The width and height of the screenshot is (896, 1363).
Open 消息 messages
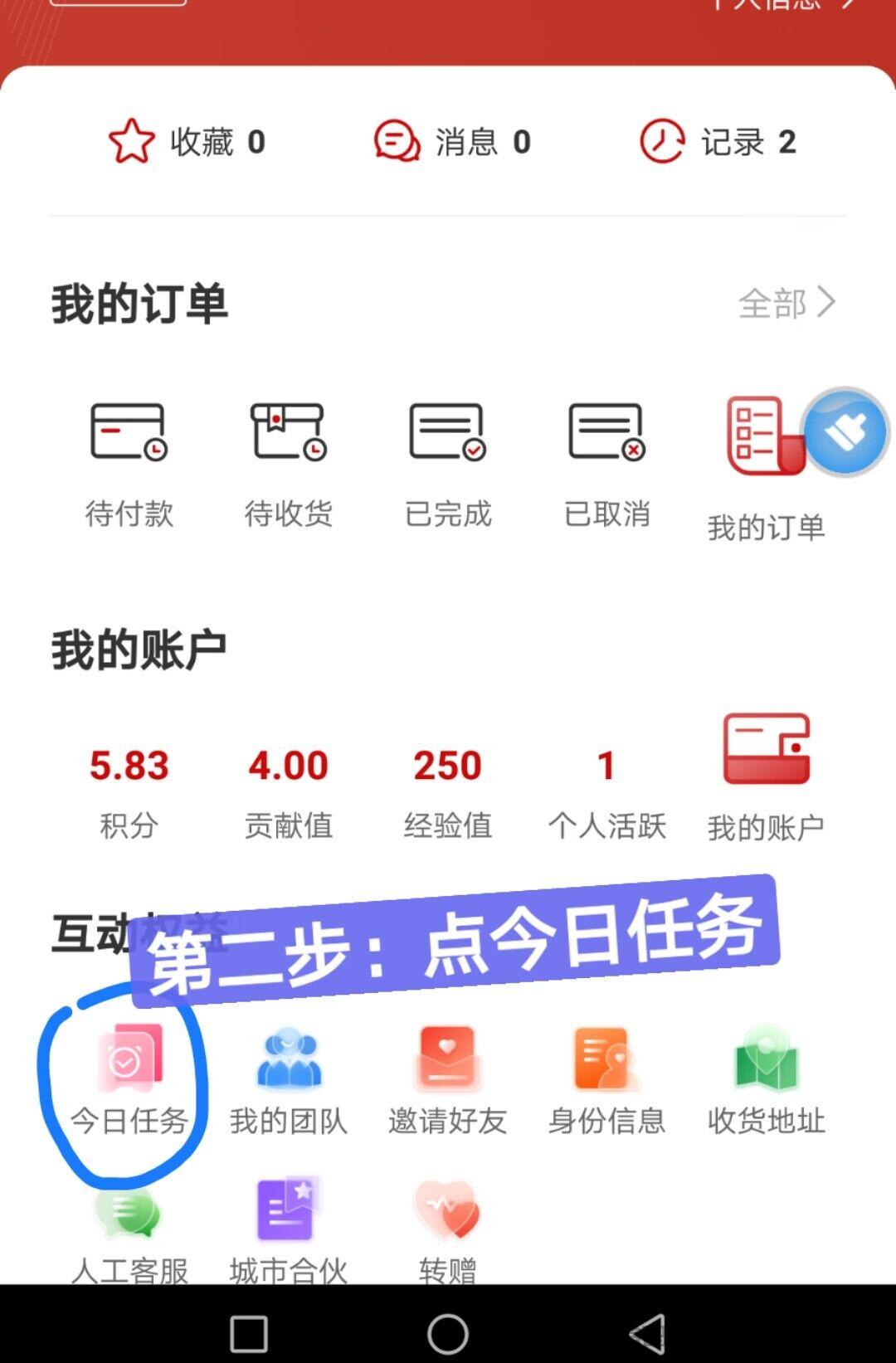click(x=452, y=142)
